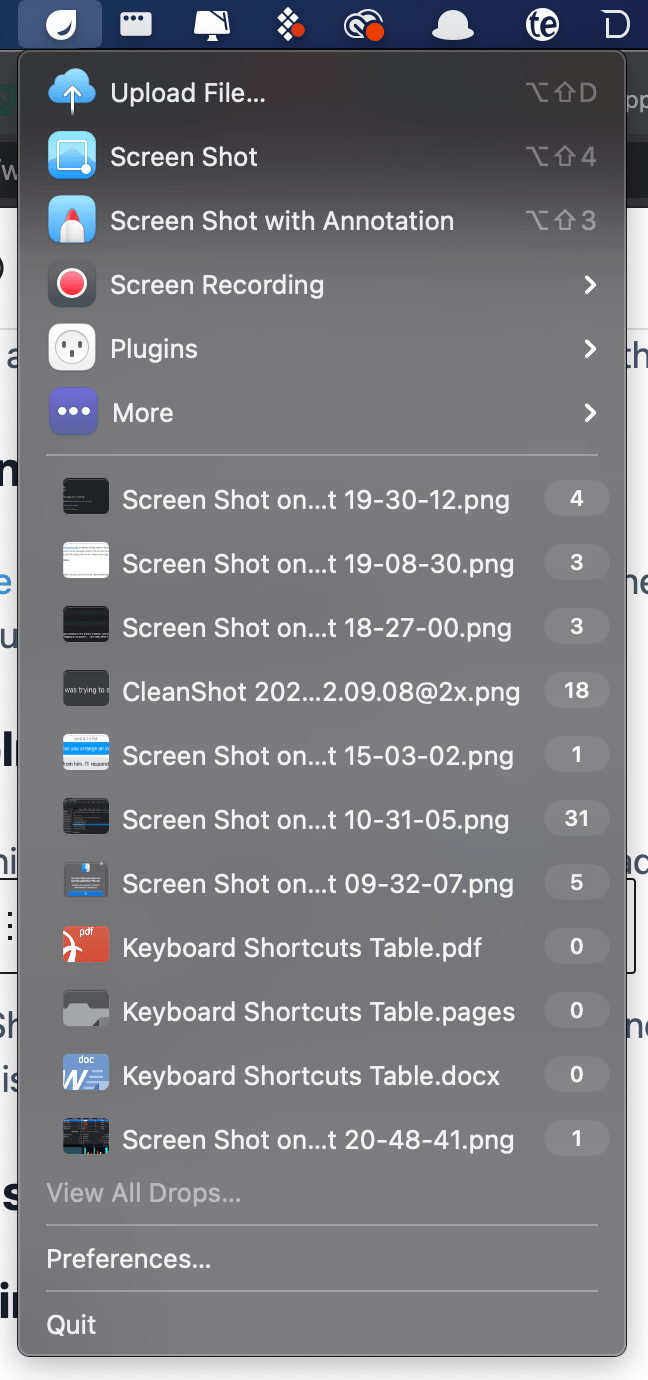Open drop Screen Shot 09-32-07.png
The height and width of the screenshot is (1380, 648).
[322, 883]
